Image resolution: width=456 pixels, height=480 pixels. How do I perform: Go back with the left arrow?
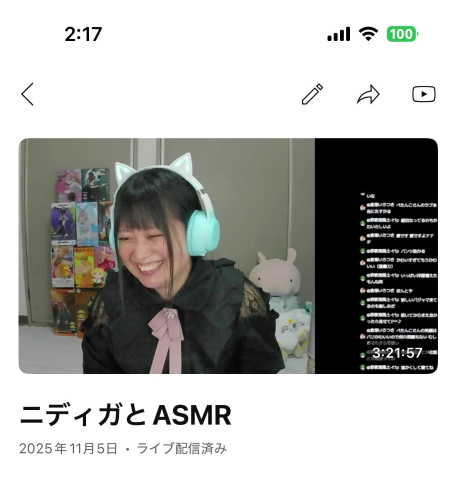[27, 94]
